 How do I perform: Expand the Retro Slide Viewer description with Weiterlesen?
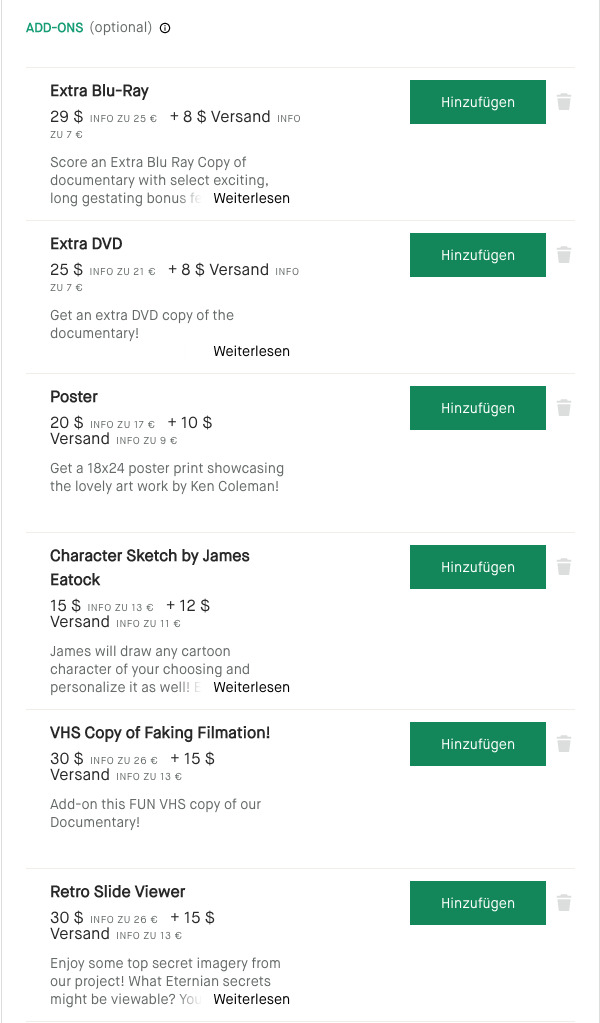pyautogui.click(x=251, y=999)
